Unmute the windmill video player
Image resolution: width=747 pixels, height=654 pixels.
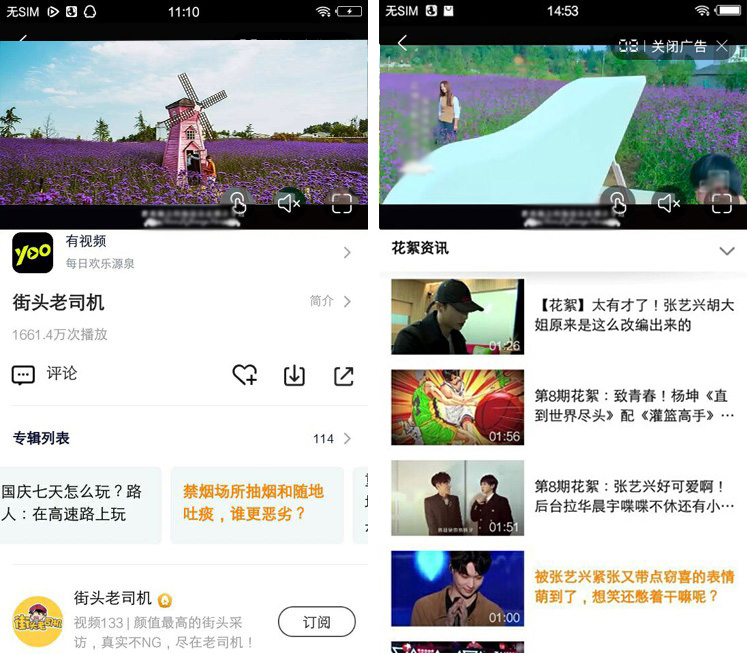289,203
